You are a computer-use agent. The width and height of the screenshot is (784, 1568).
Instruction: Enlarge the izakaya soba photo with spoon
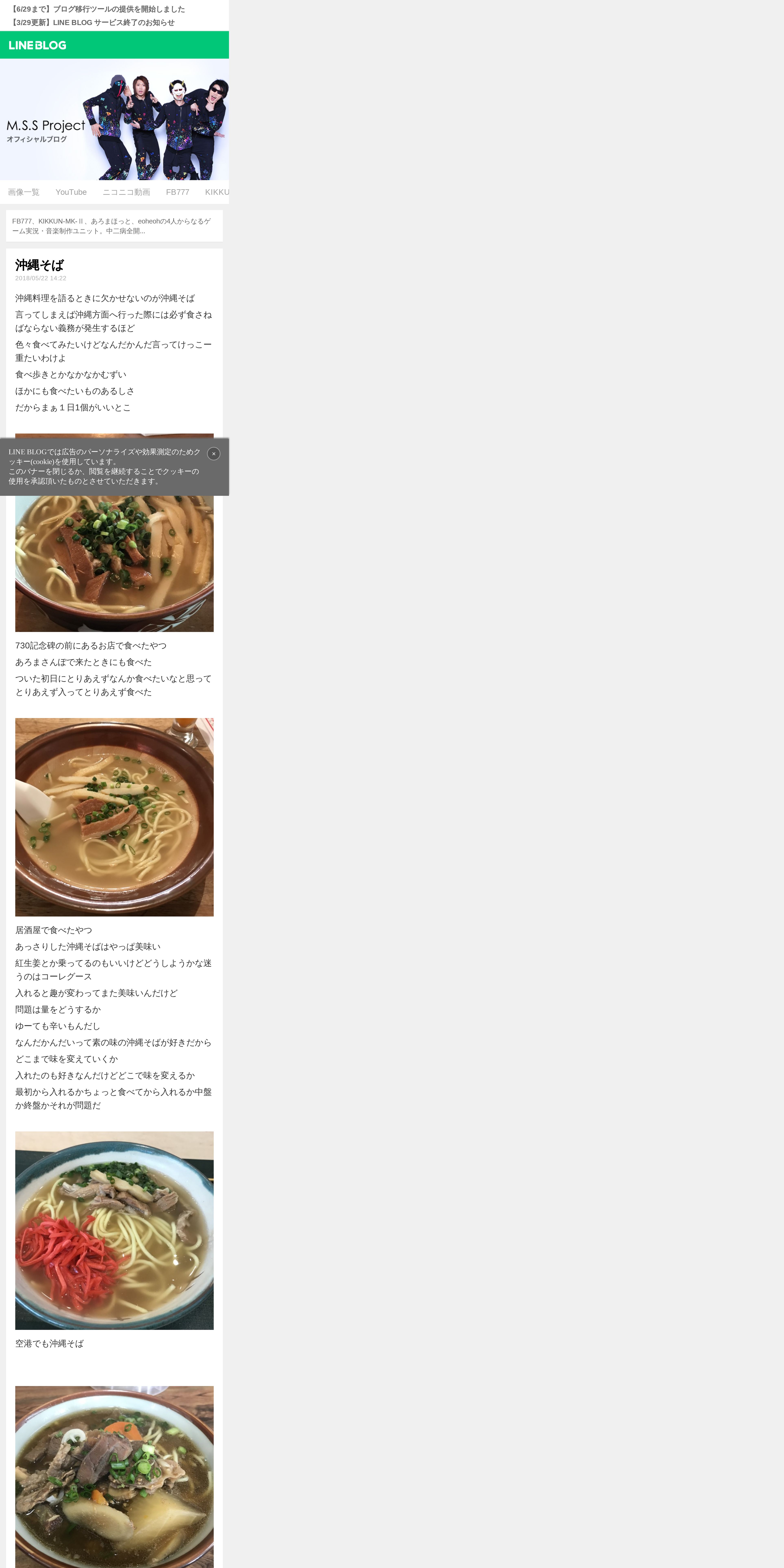point(114,817)
